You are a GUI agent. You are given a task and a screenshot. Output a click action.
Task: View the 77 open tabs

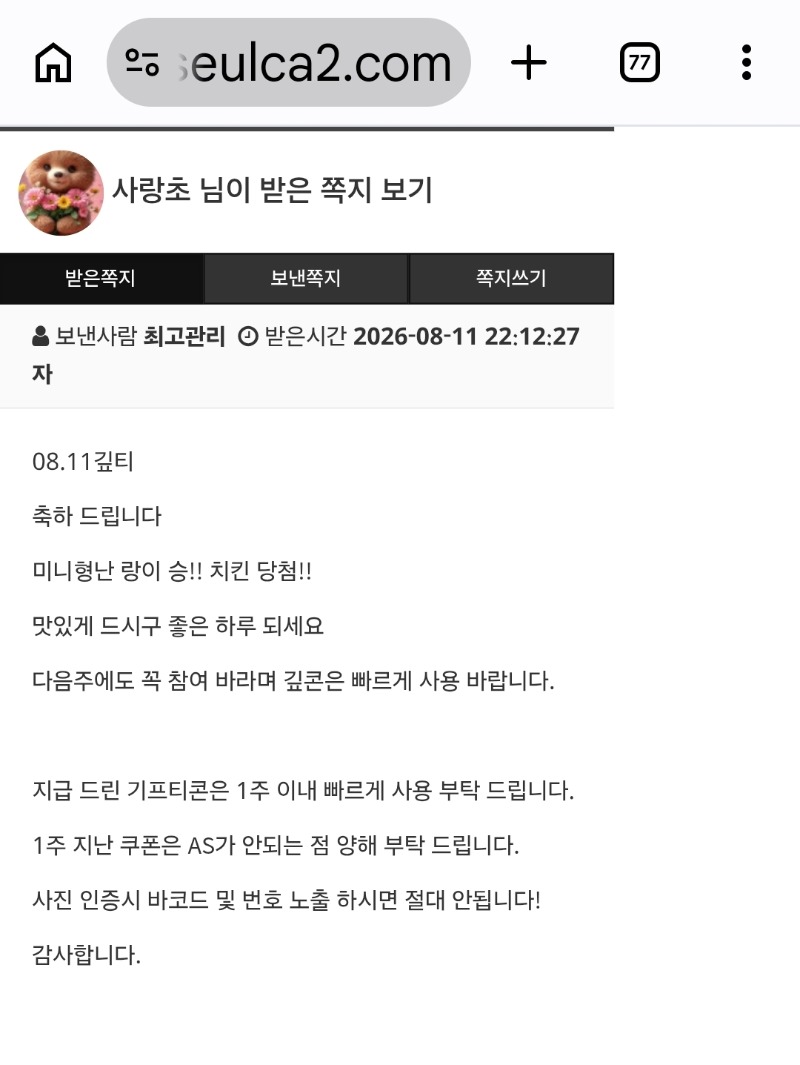pos(640,62)
